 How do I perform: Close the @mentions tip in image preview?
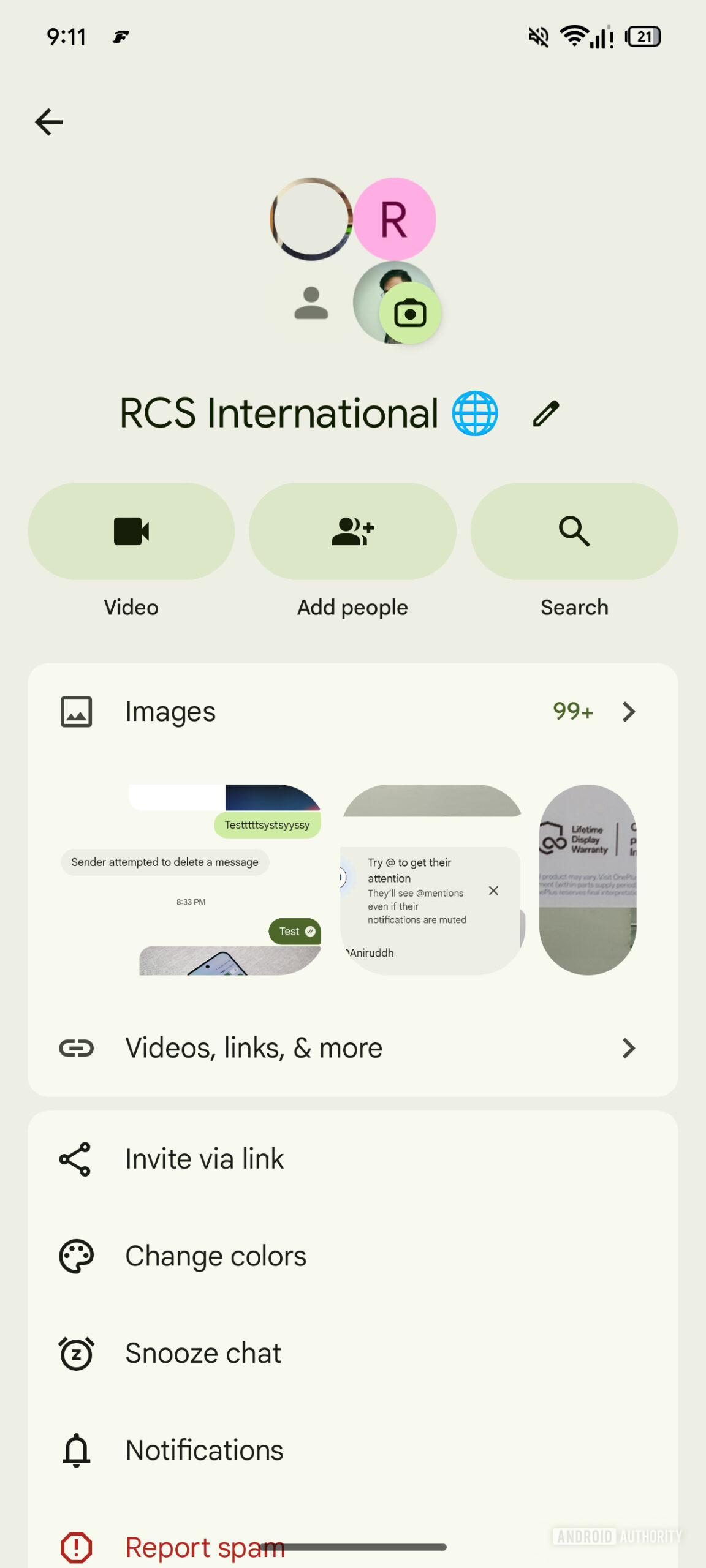[493, 891]
